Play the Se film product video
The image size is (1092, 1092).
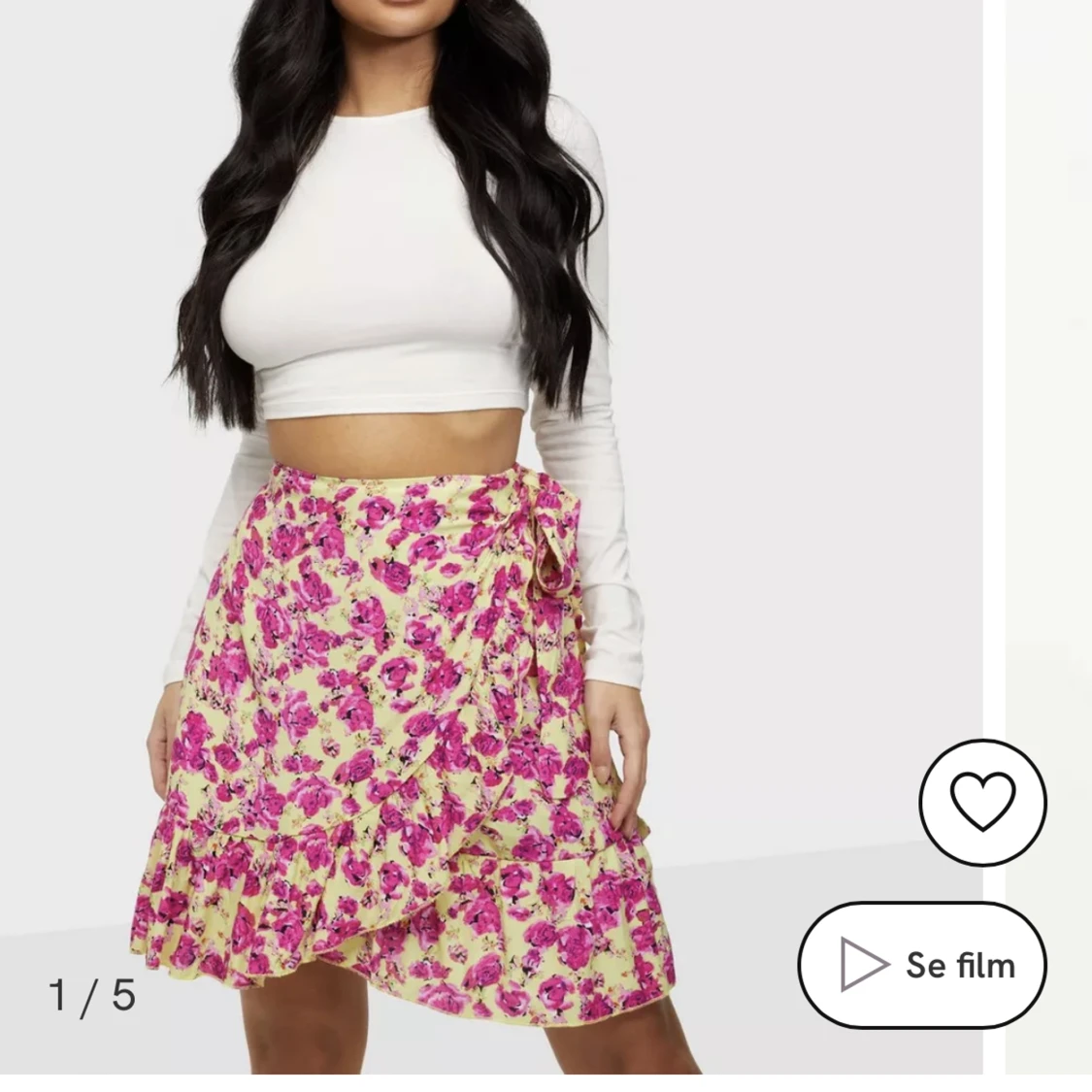(x=922, y=965)
